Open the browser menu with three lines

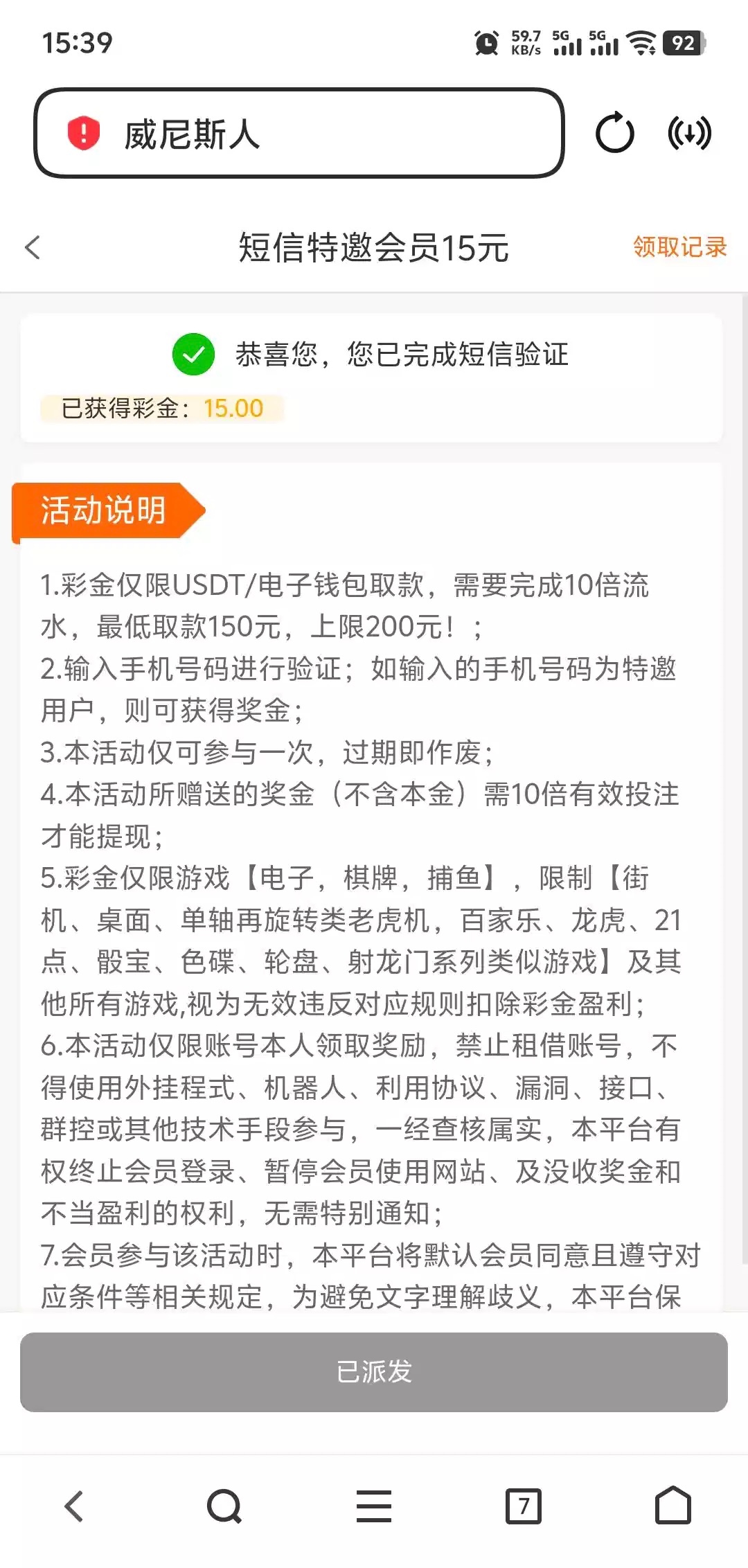pyautogui.click(x=374, y=1506)
